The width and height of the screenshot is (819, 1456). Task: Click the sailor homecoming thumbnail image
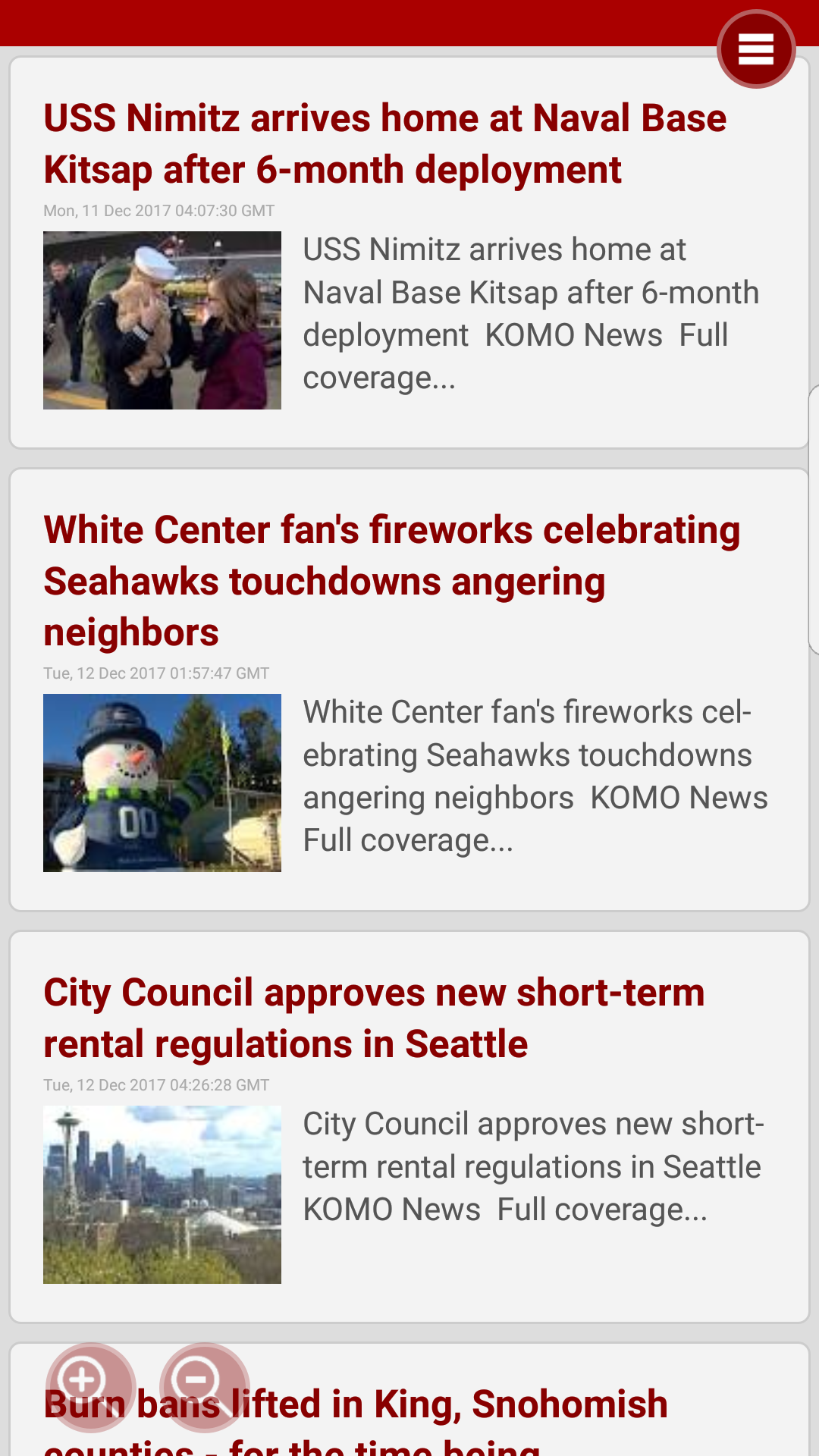pyautogui.click(x=162, y=320)
